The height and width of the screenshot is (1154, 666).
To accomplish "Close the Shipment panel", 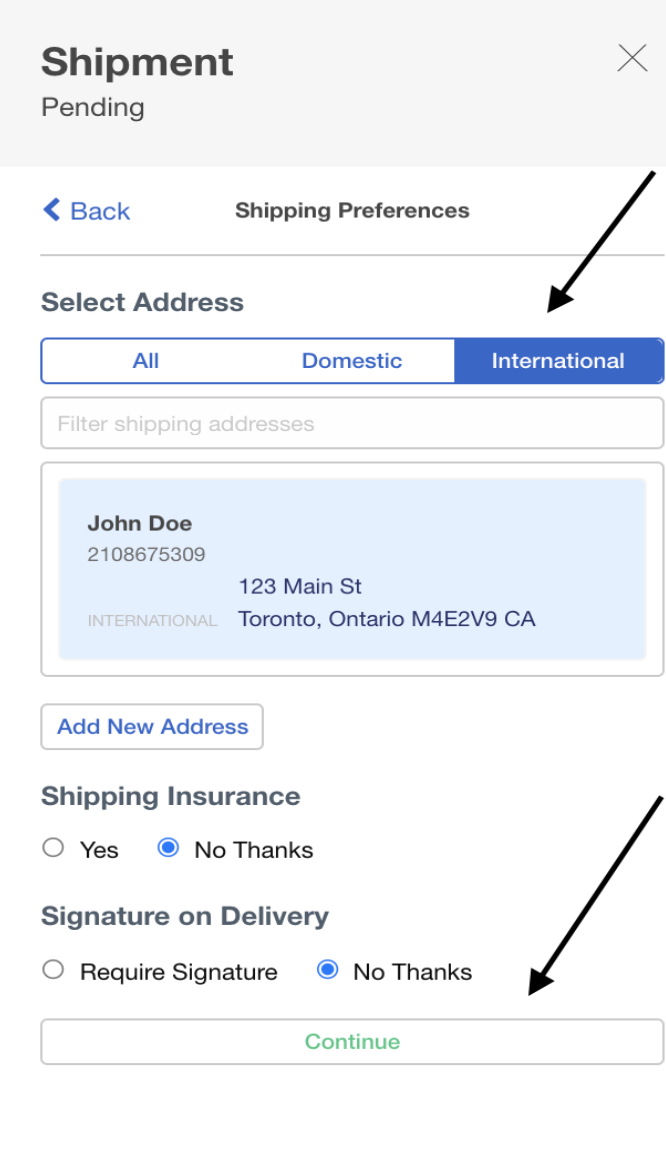I will pos(632,58).
